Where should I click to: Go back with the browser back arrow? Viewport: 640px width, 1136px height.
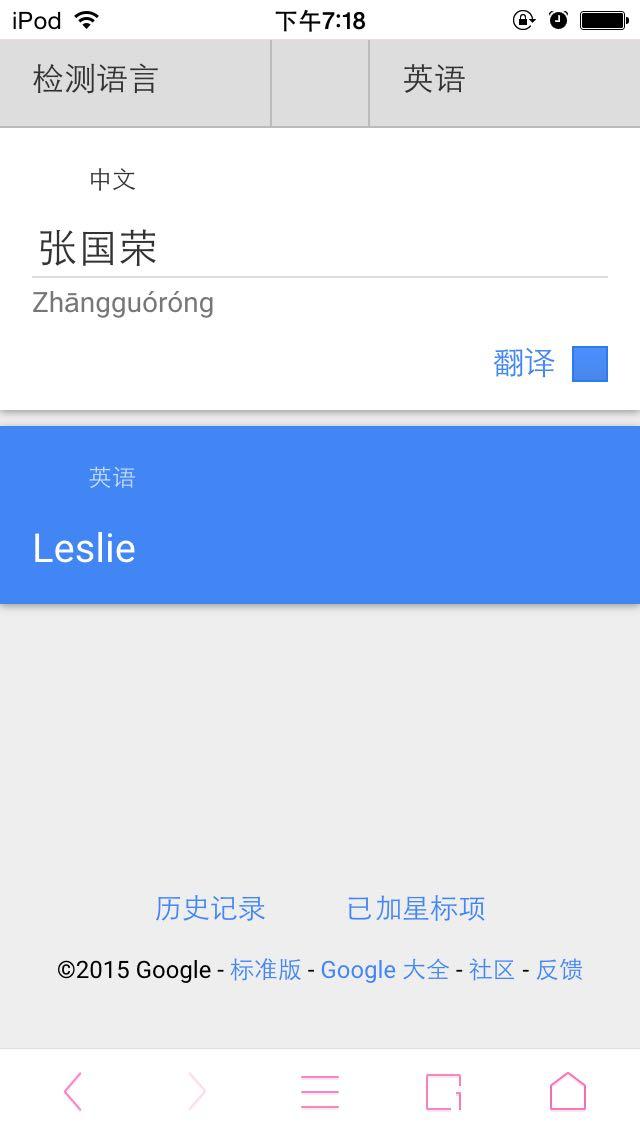pos(72,1091)
